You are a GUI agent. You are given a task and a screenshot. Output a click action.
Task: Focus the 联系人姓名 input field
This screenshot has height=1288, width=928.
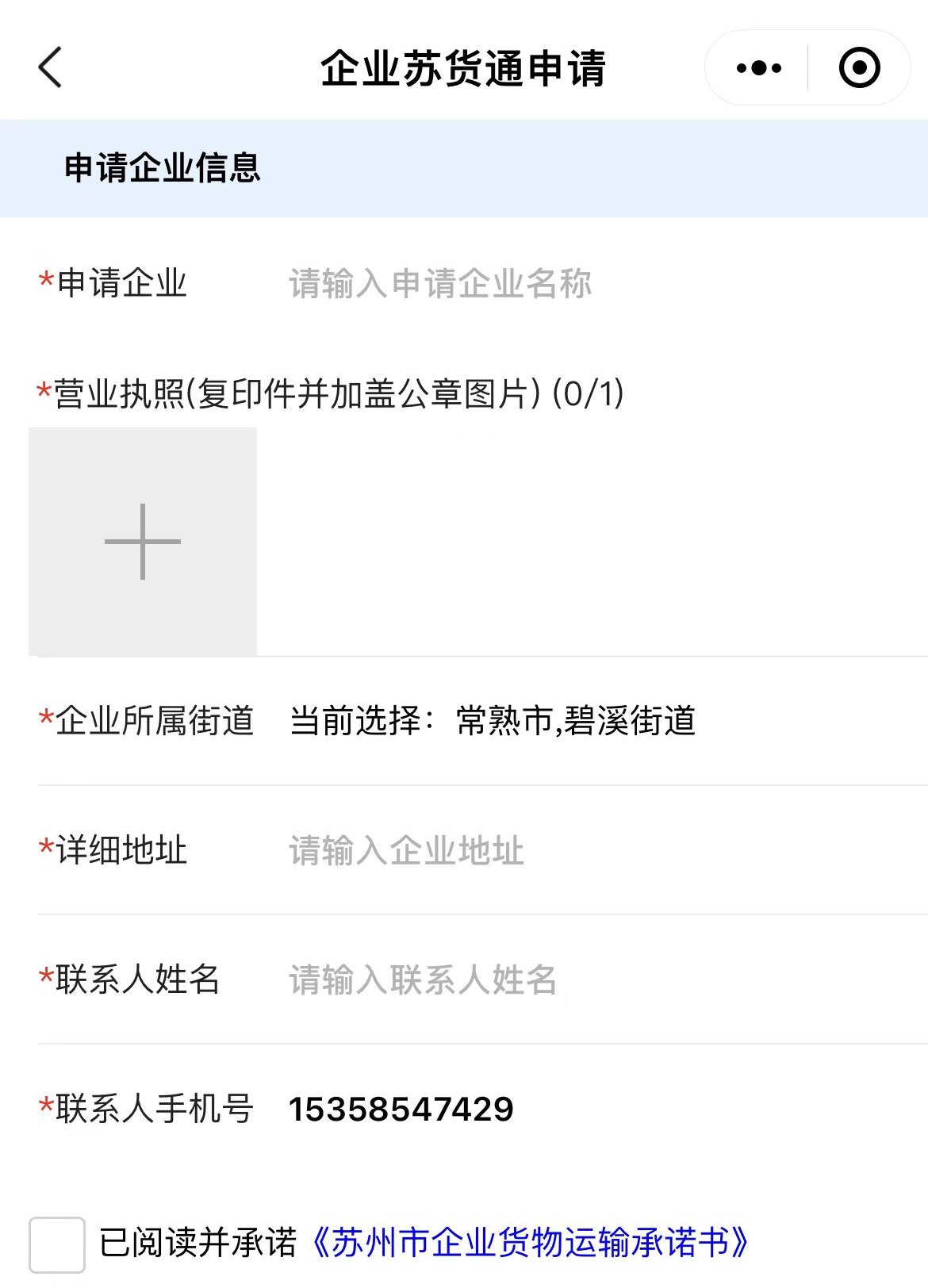[x=555, y=980]
